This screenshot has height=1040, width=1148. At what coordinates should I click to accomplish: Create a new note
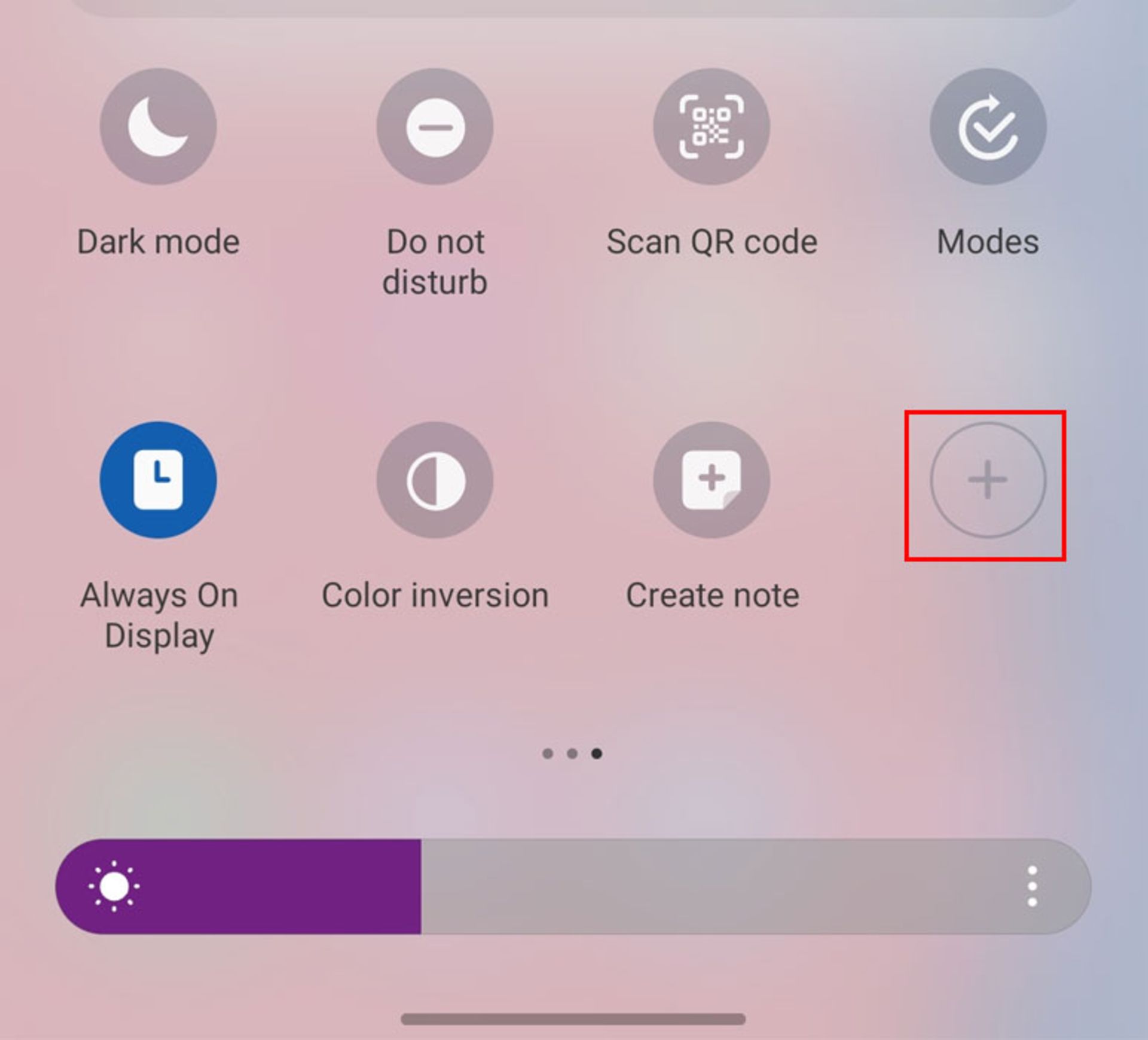point(711,480)
